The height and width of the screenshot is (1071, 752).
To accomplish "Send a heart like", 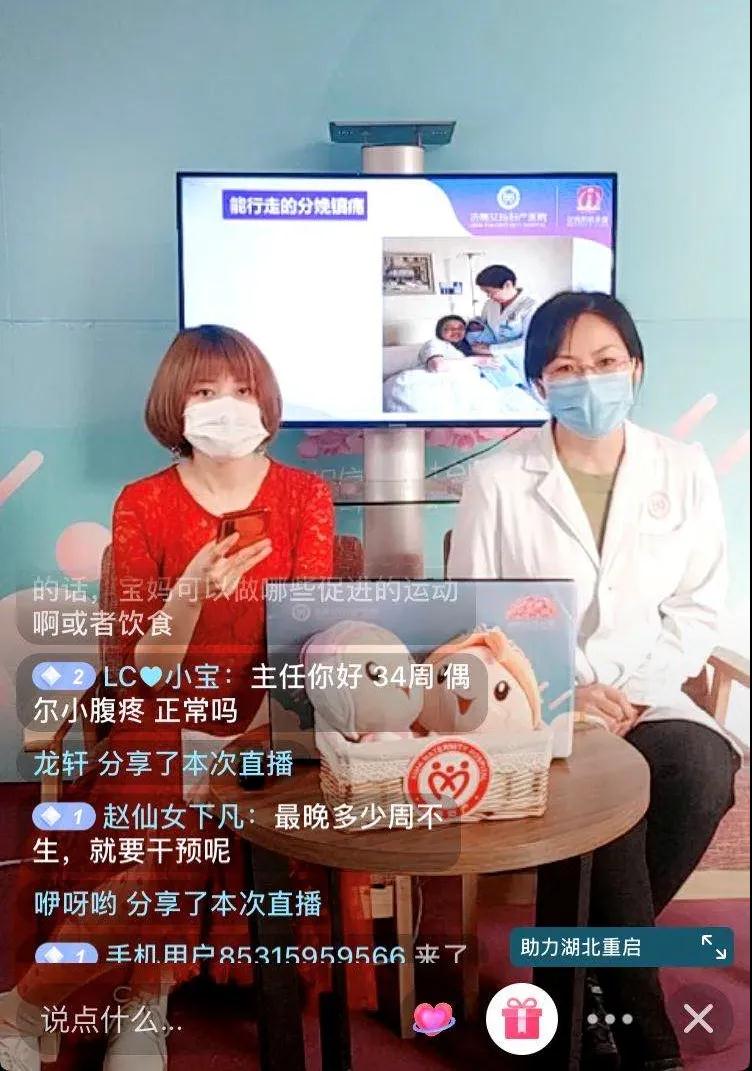I will (x=434, y=1019).
